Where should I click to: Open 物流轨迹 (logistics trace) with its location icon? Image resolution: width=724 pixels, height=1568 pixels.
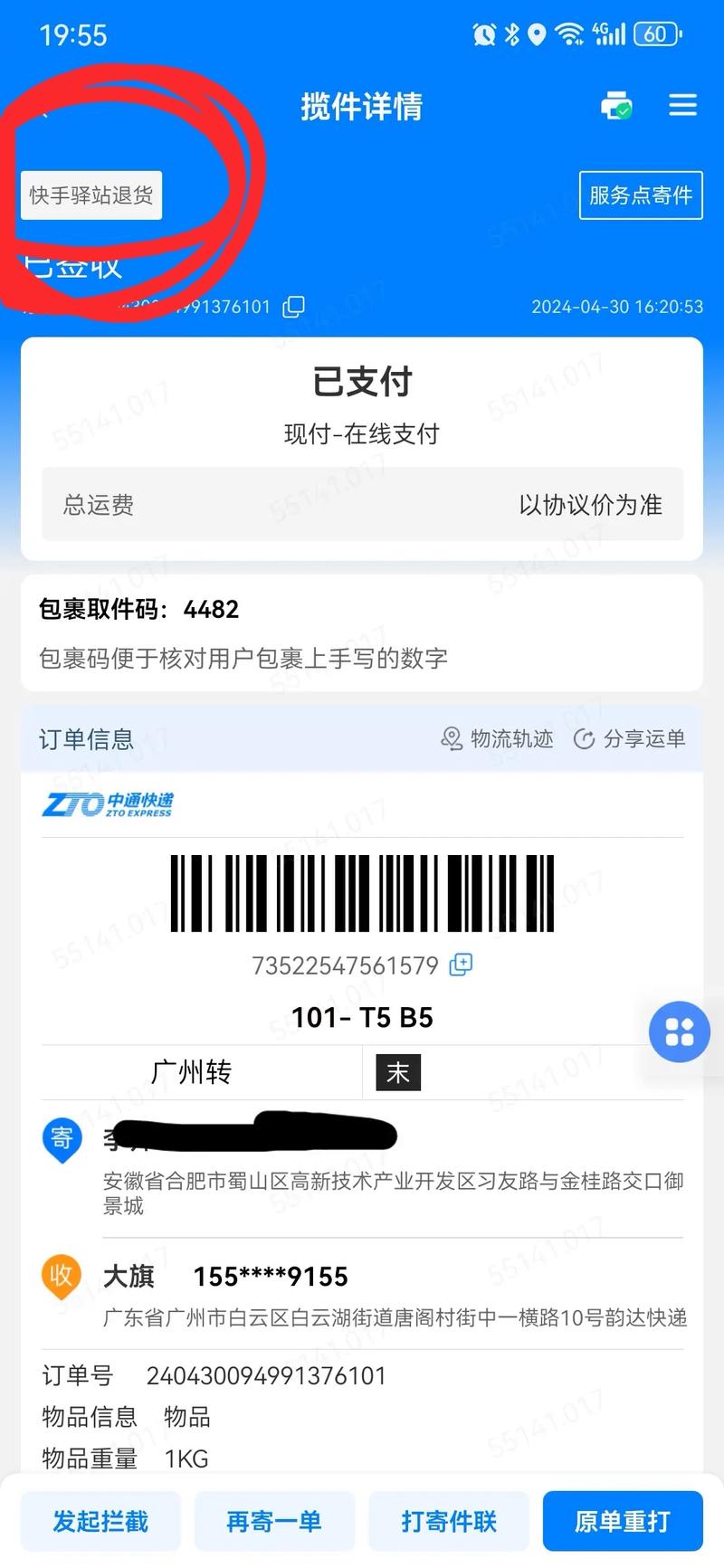point(450,738)
